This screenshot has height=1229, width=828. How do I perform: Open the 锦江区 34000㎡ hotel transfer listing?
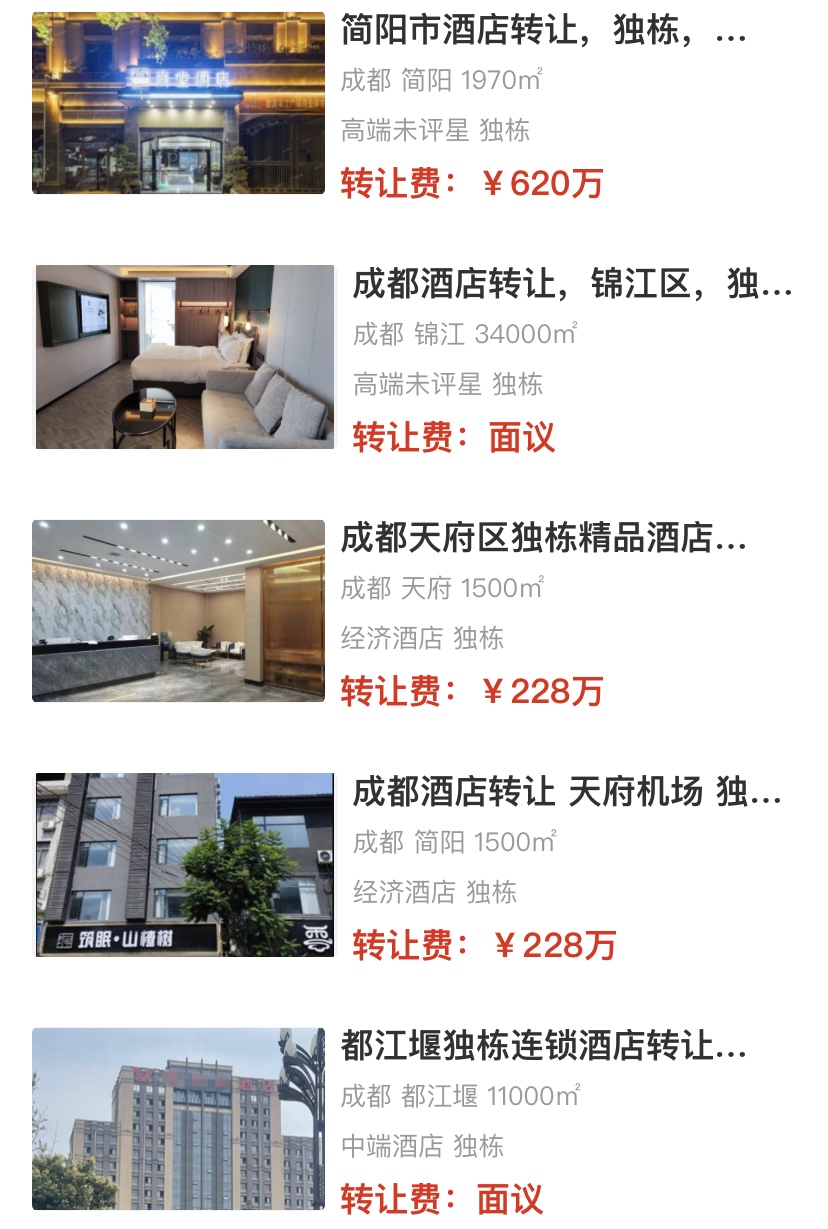pos(571,285)
